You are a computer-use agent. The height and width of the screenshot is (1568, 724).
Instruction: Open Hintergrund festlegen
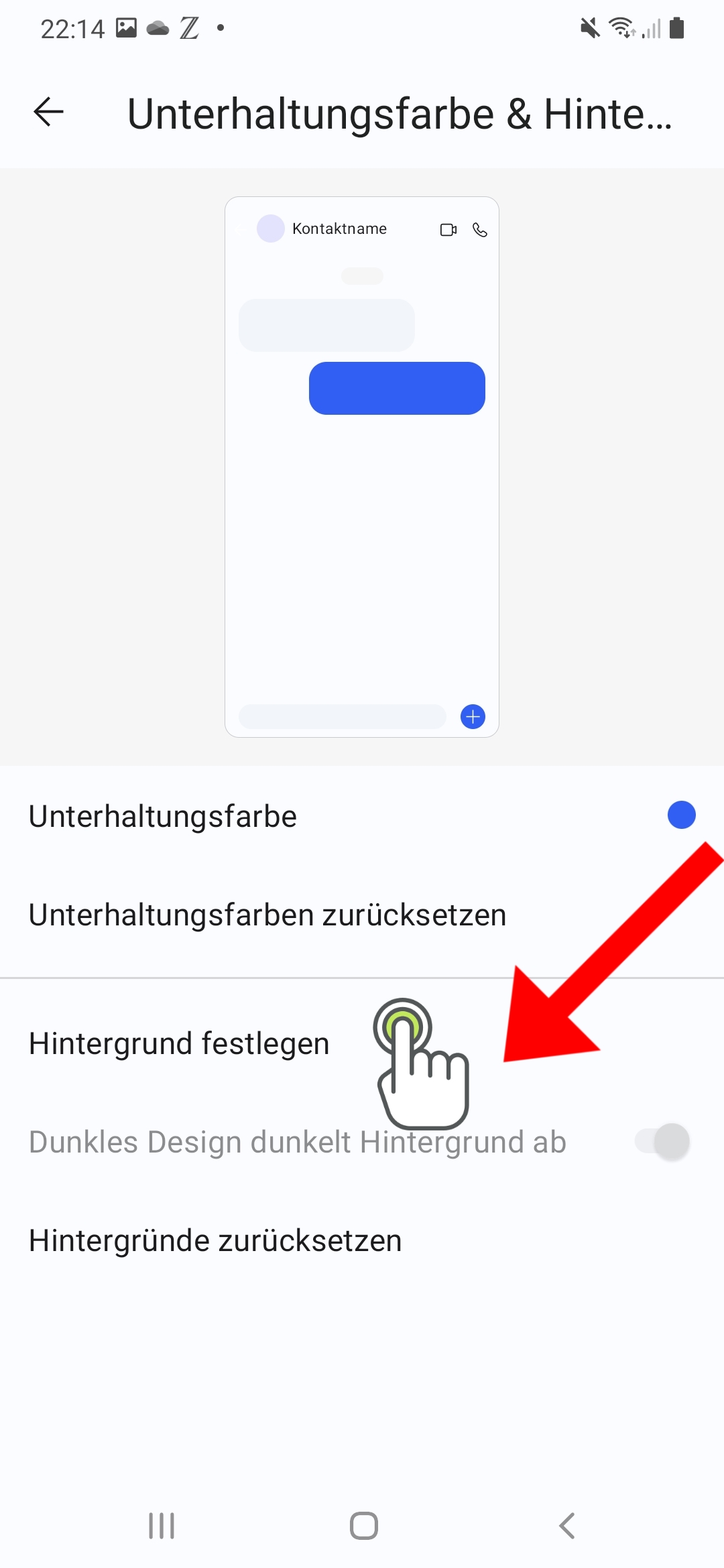tap(362, 1043)
